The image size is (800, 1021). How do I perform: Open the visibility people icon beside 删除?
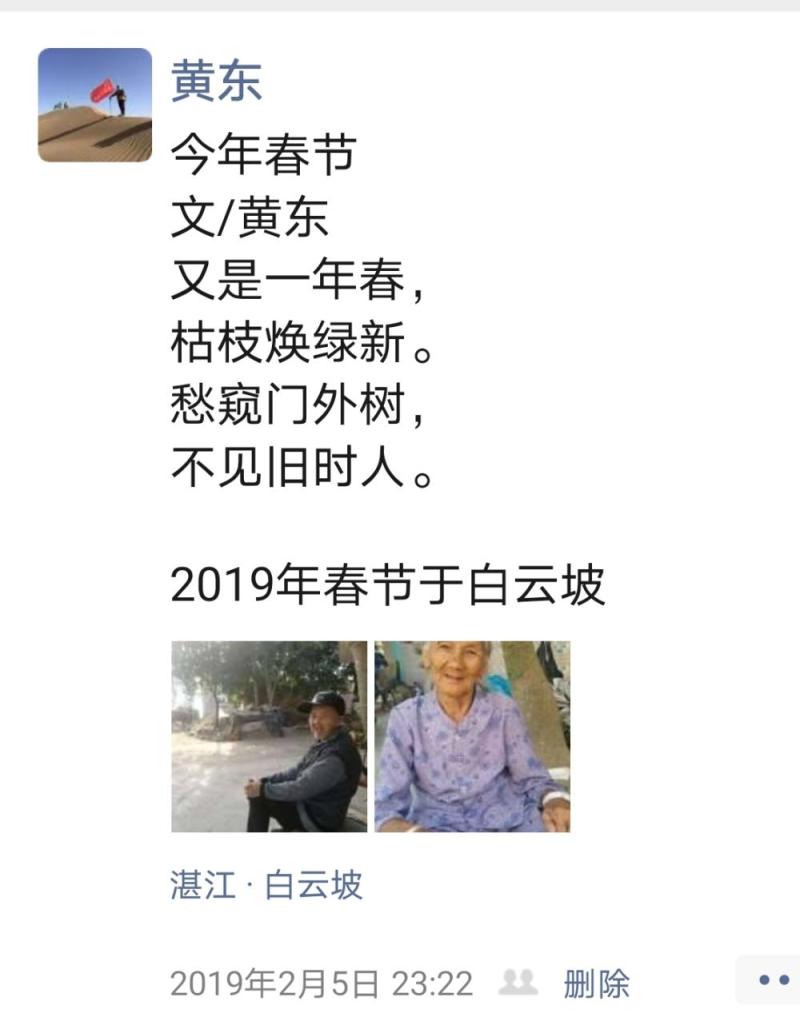click(x=518, y=982)
